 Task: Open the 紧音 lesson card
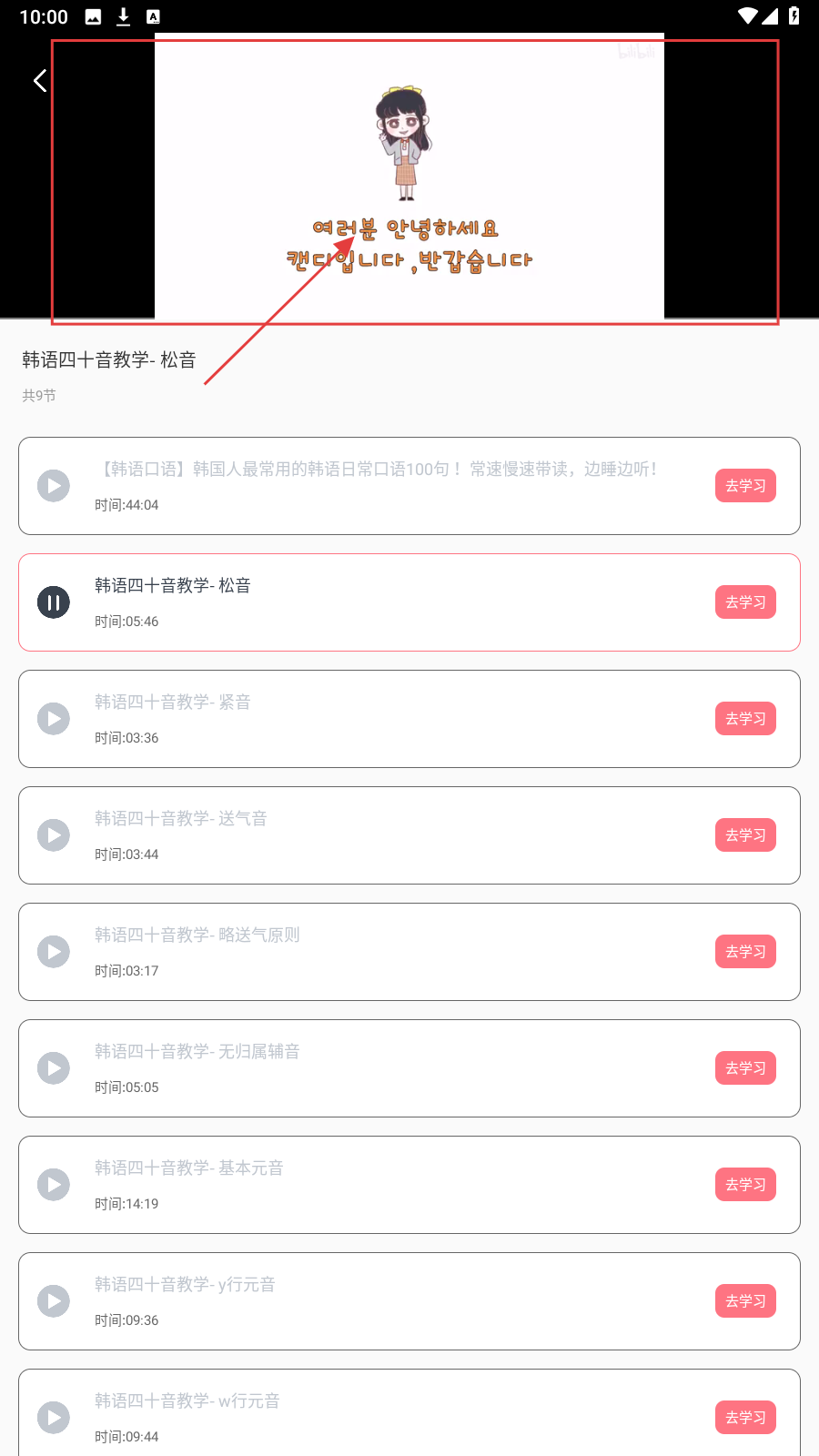click(364, 719)
